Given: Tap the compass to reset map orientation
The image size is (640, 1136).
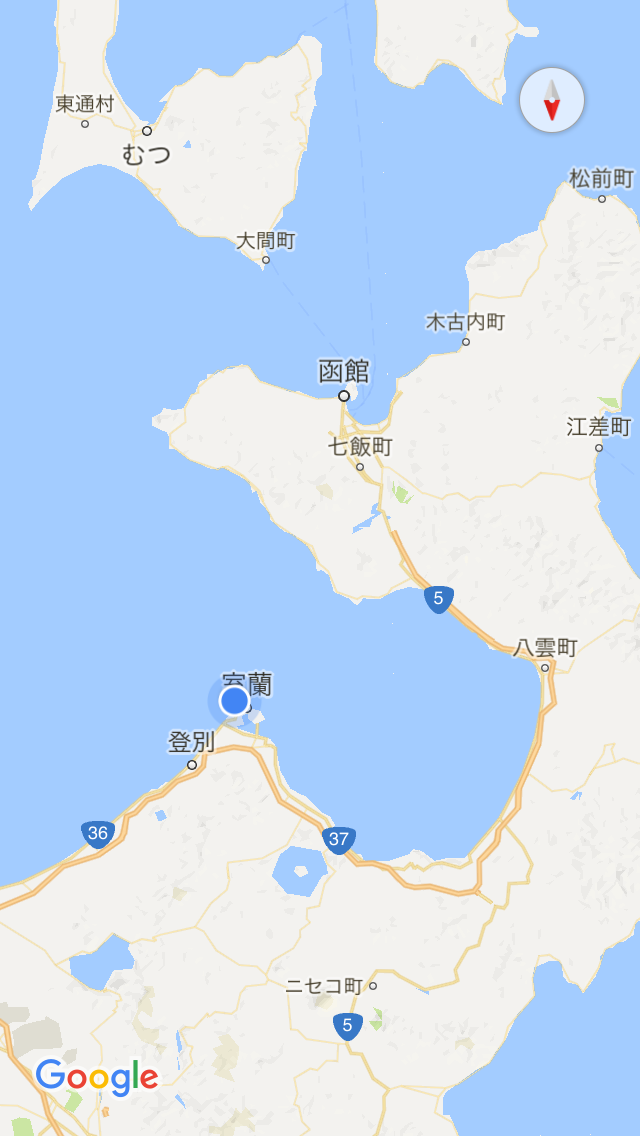Looking at the screenshot, I should pos(552,100).
